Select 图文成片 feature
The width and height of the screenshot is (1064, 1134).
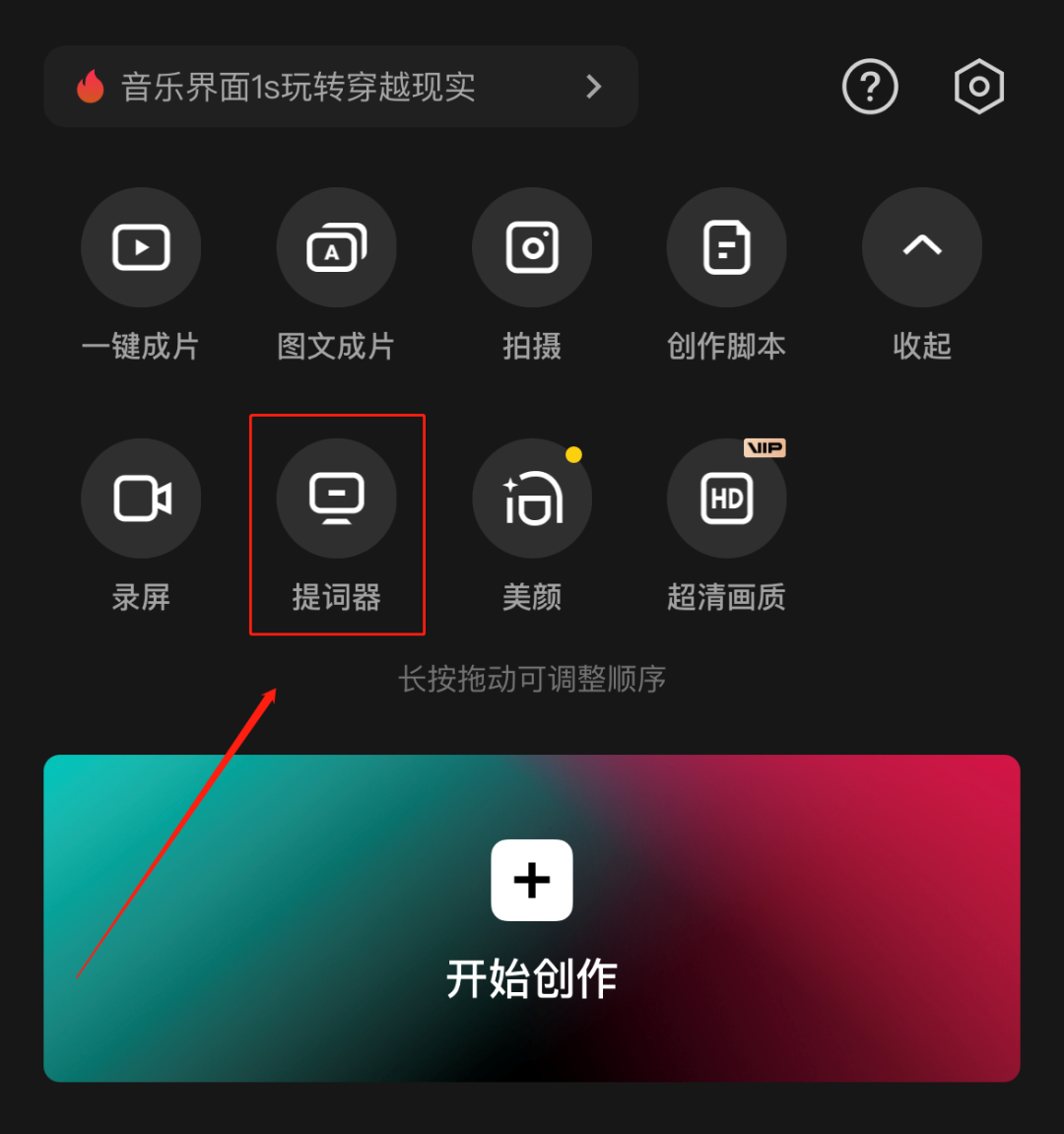pos(336,247)
